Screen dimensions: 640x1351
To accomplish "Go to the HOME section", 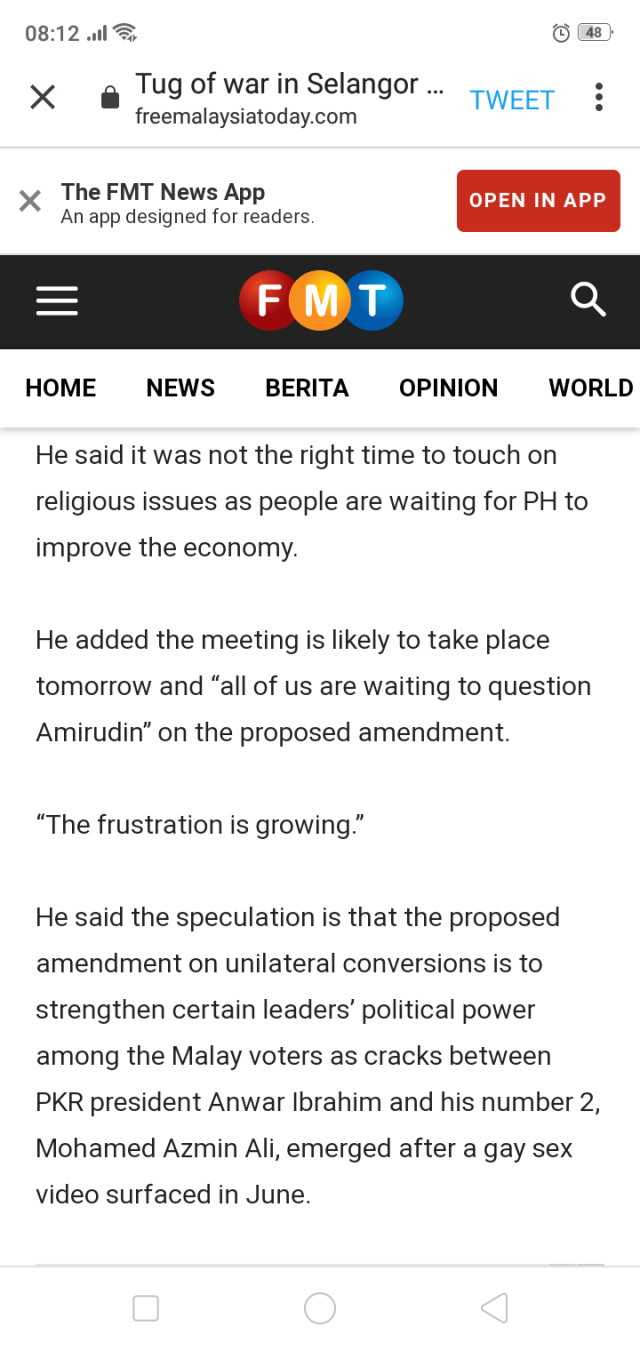I will [61, 388].
